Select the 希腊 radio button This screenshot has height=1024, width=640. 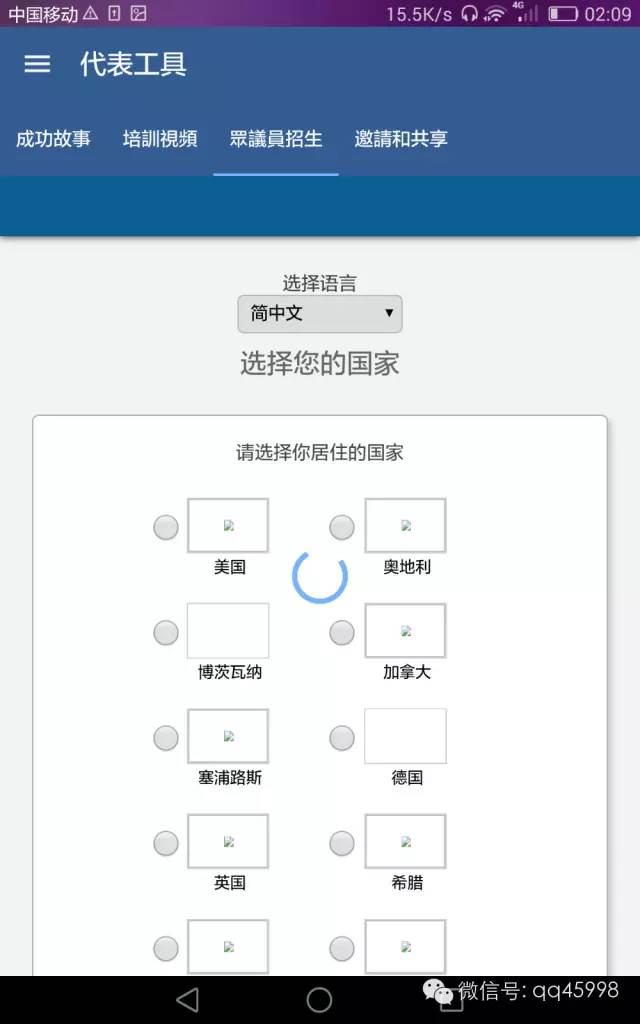point(342,843)
